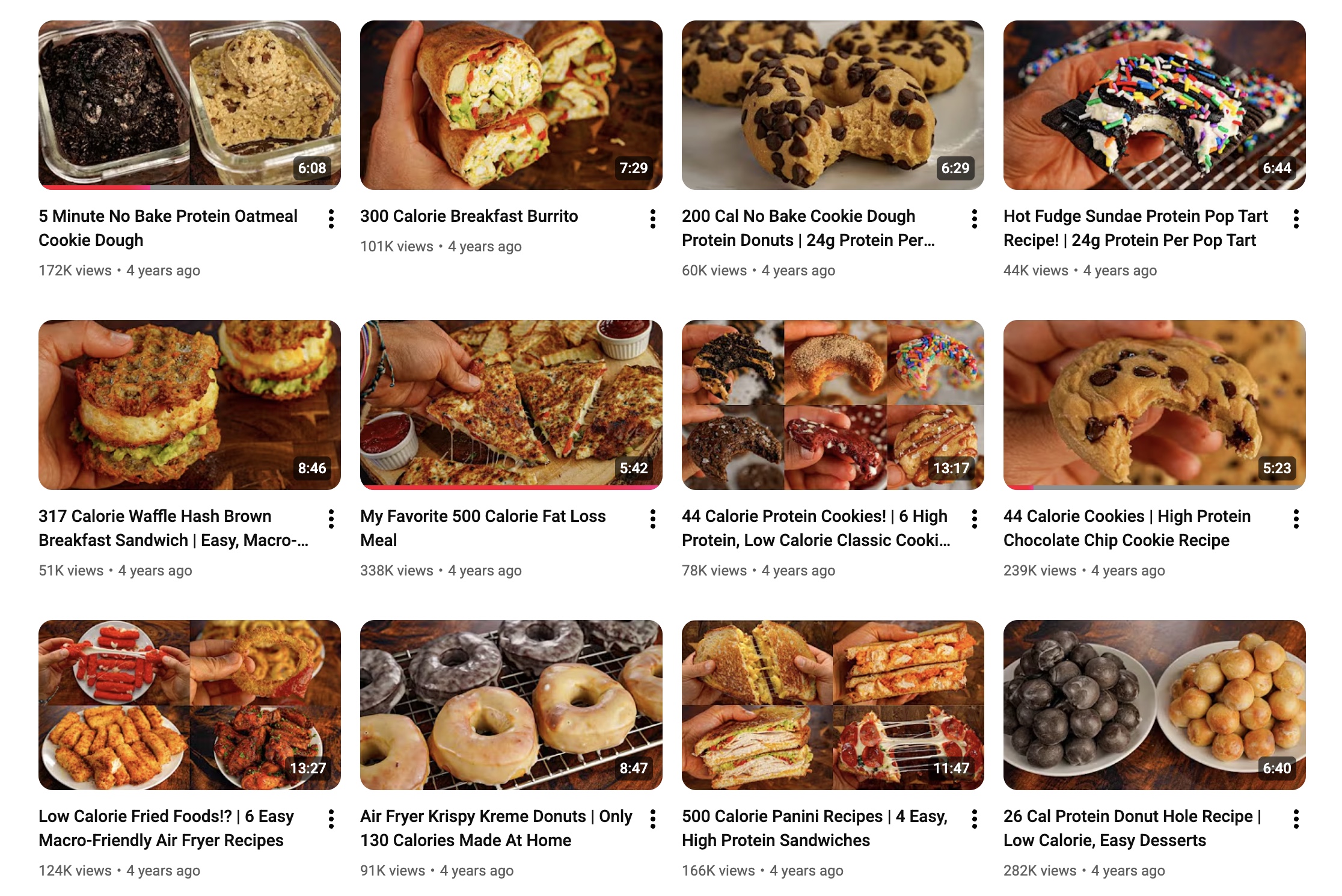Show more actions for Krispy Kreme Donuts video
The width and height of the screenshot is (1342, 896).
click(653, 819)
